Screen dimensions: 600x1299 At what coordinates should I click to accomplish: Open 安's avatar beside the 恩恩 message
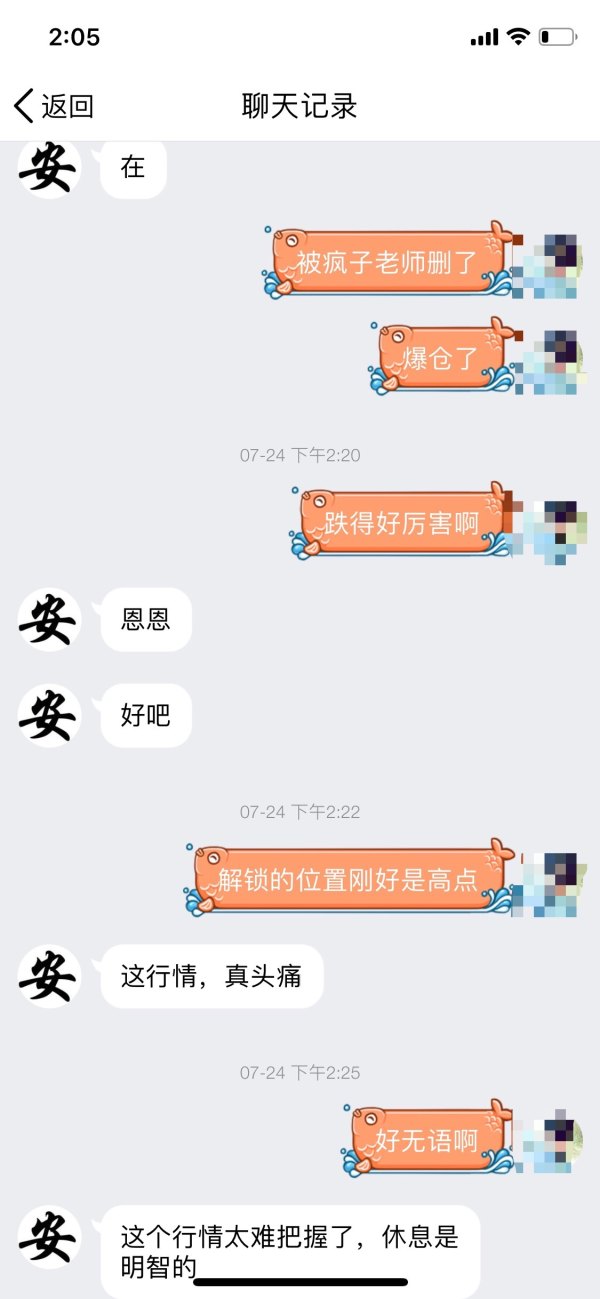[x=49, y=619]
